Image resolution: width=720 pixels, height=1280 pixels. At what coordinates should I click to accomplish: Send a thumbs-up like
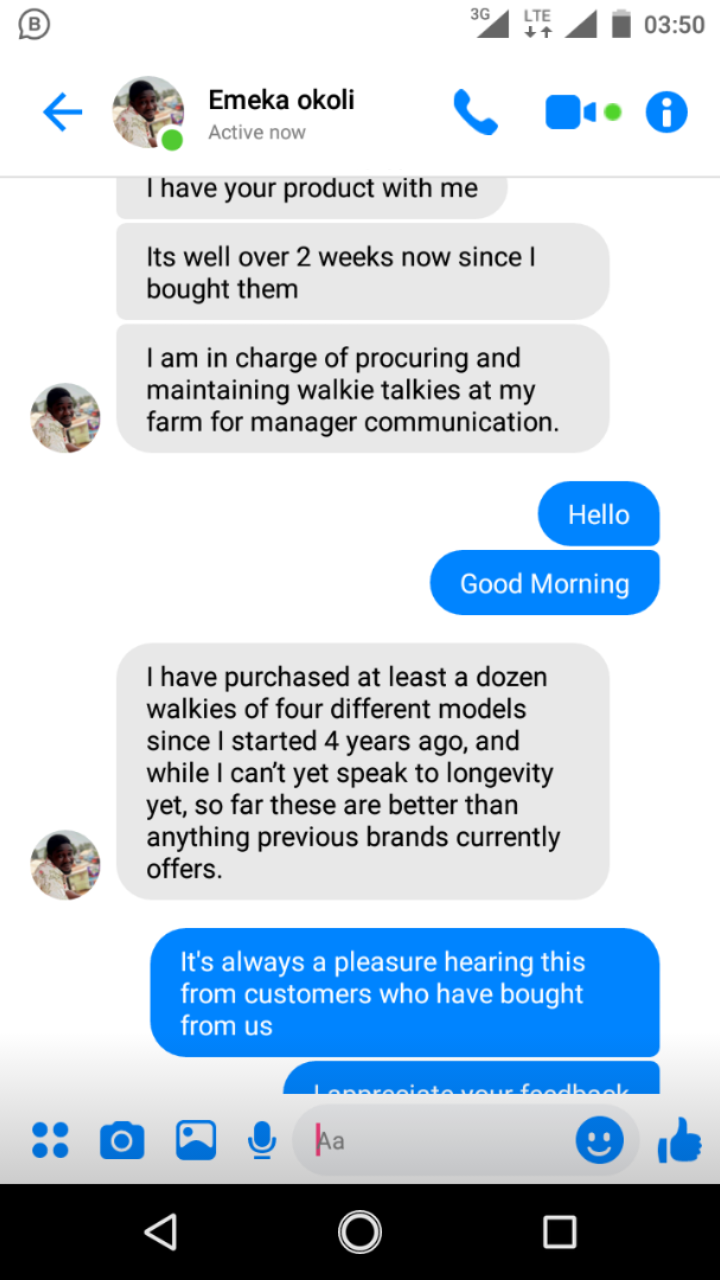coord(679,1140)
